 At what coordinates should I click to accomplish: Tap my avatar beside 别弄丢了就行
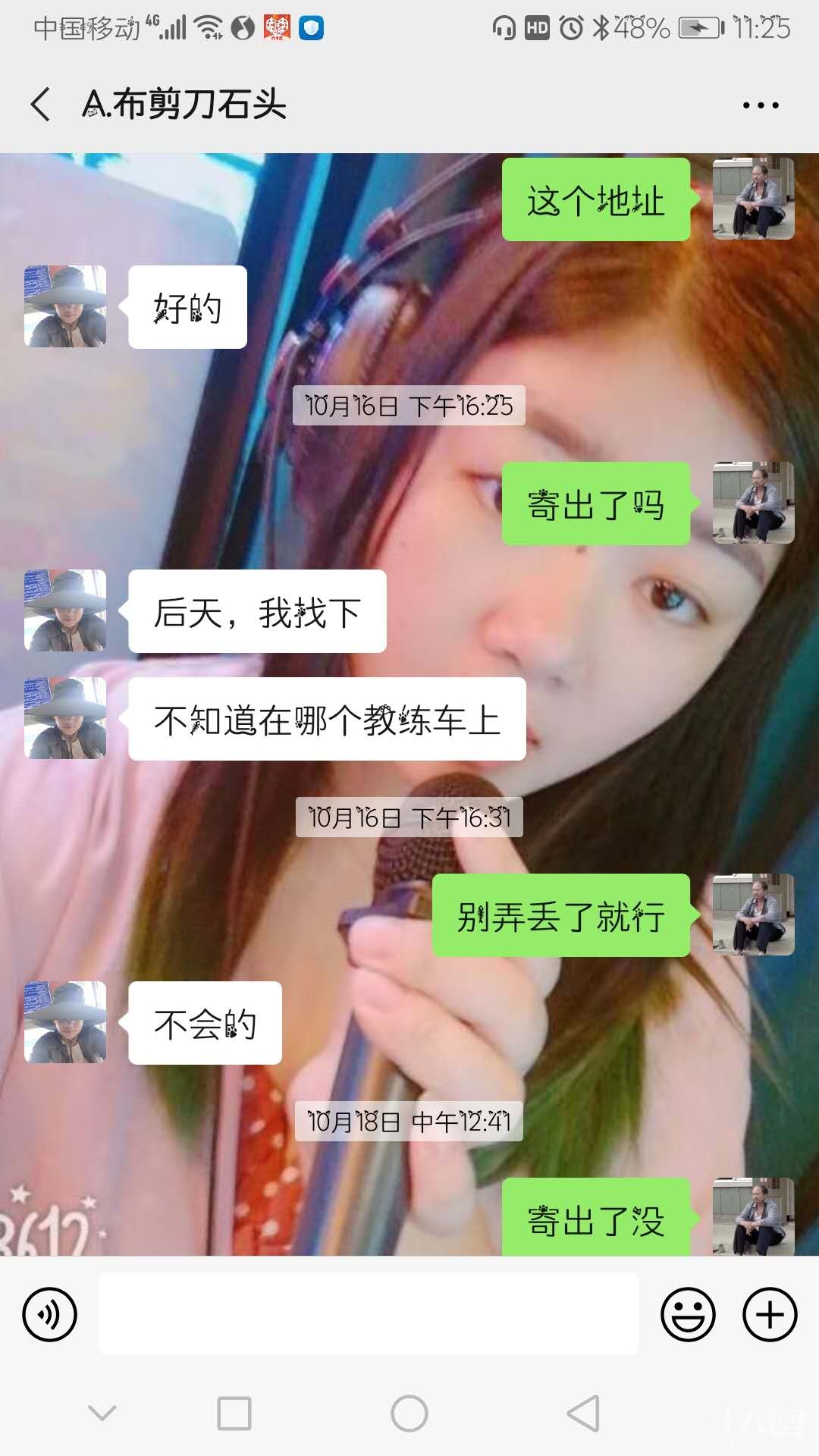coord(753,915)
